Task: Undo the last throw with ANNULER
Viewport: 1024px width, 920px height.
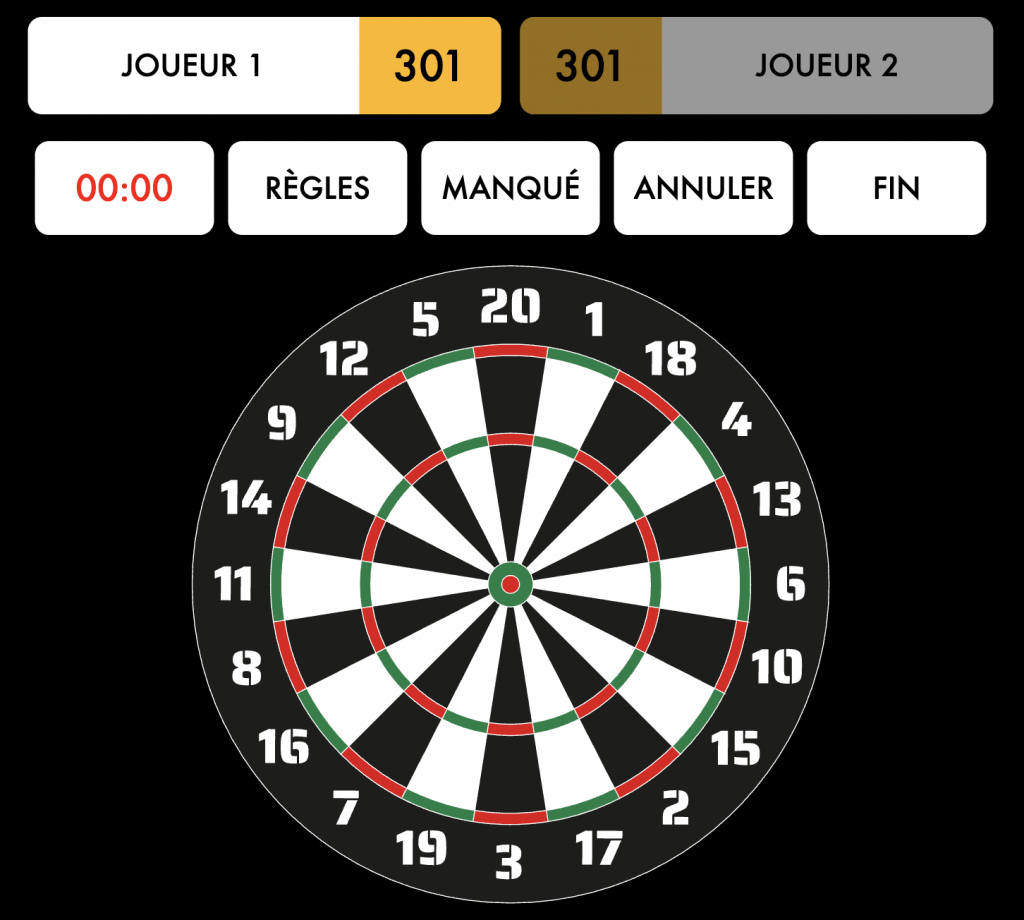Action: 703,188
